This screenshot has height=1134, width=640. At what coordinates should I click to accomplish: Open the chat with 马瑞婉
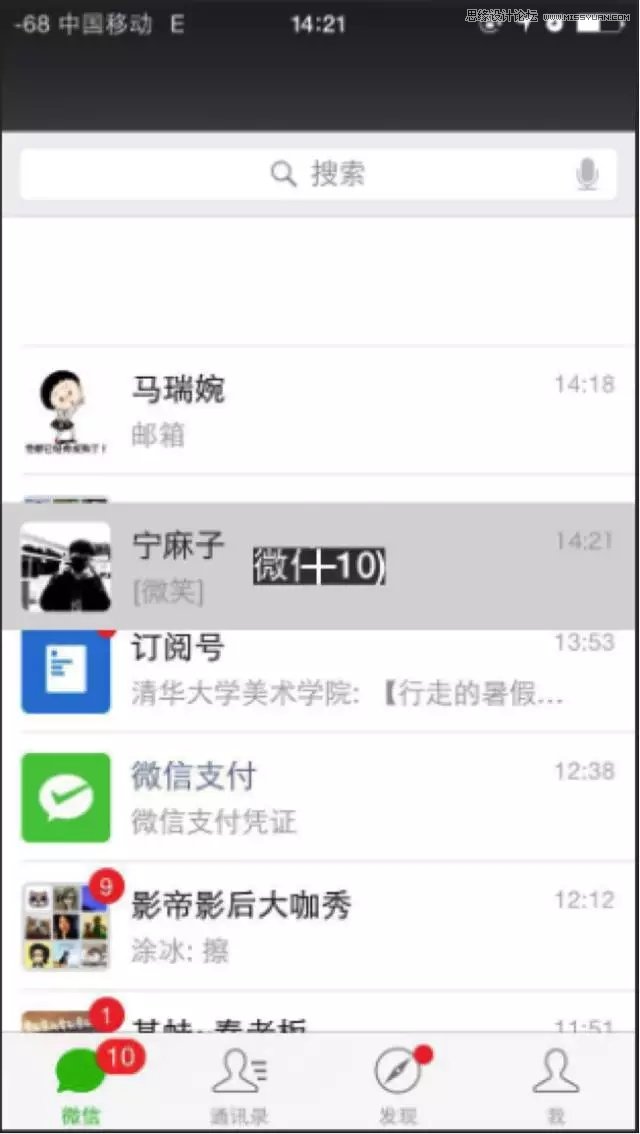[318, 411]
